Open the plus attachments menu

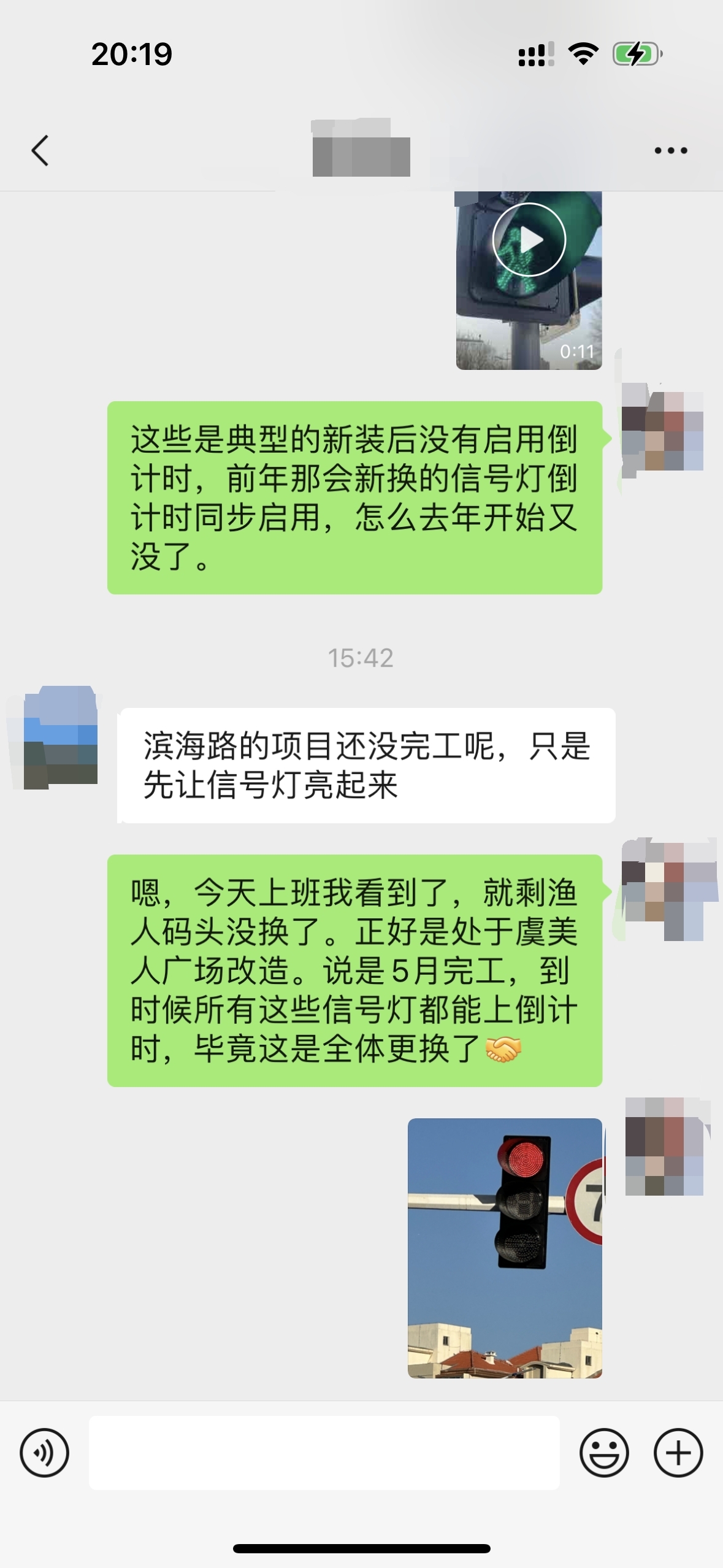tap(678, 1452)
